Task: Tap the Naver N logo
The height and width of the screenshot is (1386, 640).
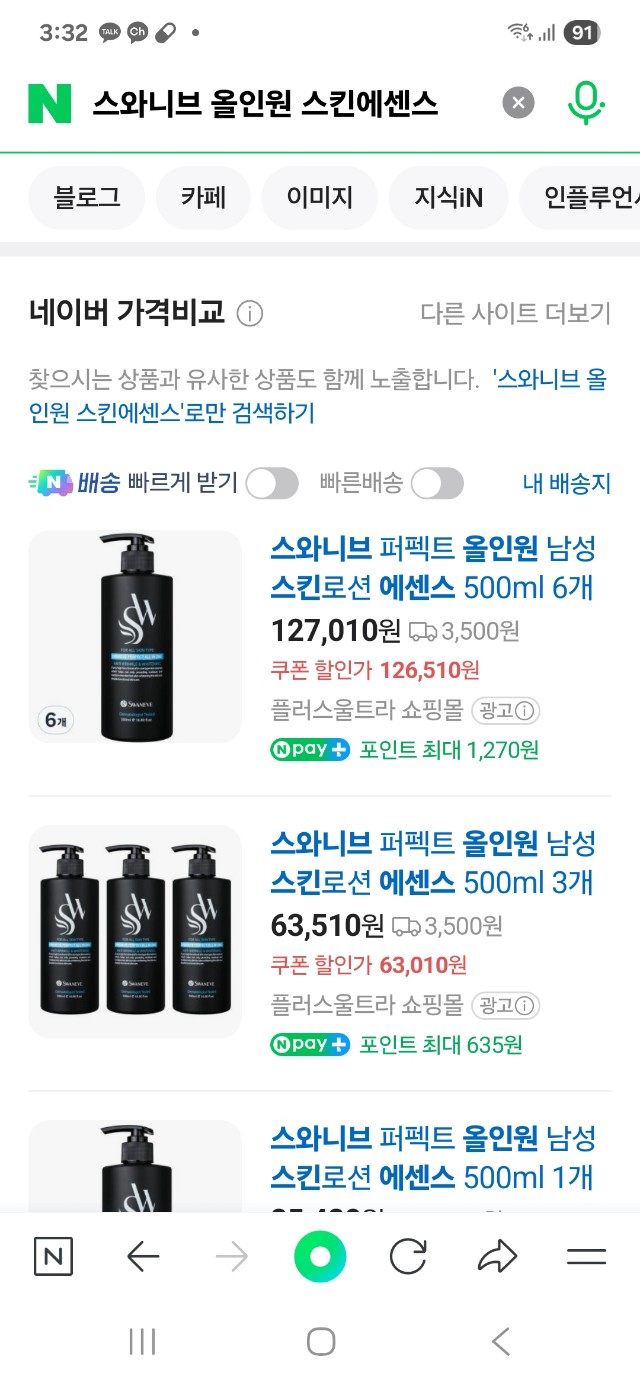Action: (x=50, y=103)
